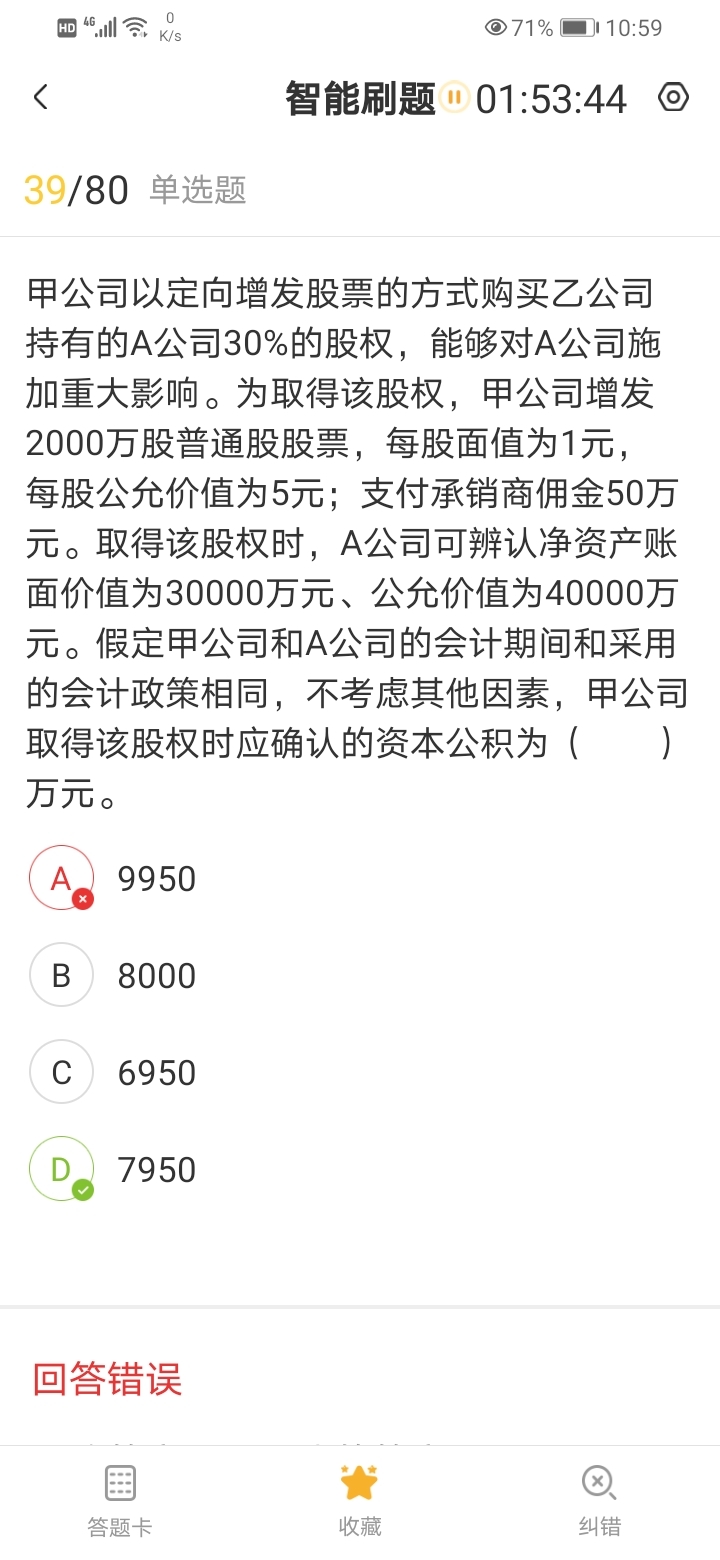The height and width of the screenshot is (1560, 720).
Task: Go back using the top-left arrow
Action: coord(41,97)
